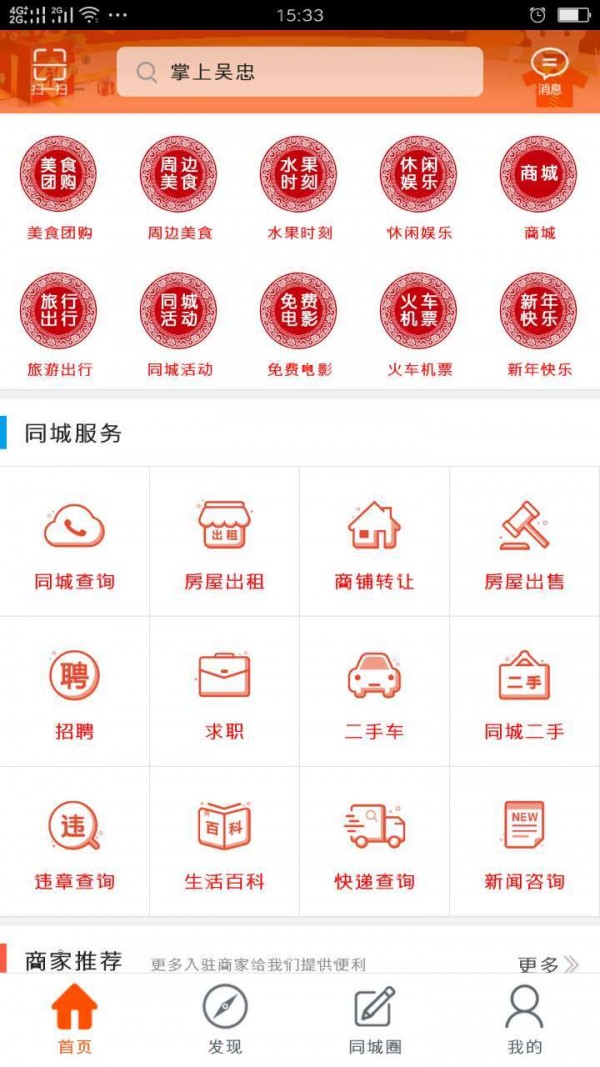The height and width of the screenshot is (1067, 600).
Task: Select 周边美食 category
Action: point(179,185)
